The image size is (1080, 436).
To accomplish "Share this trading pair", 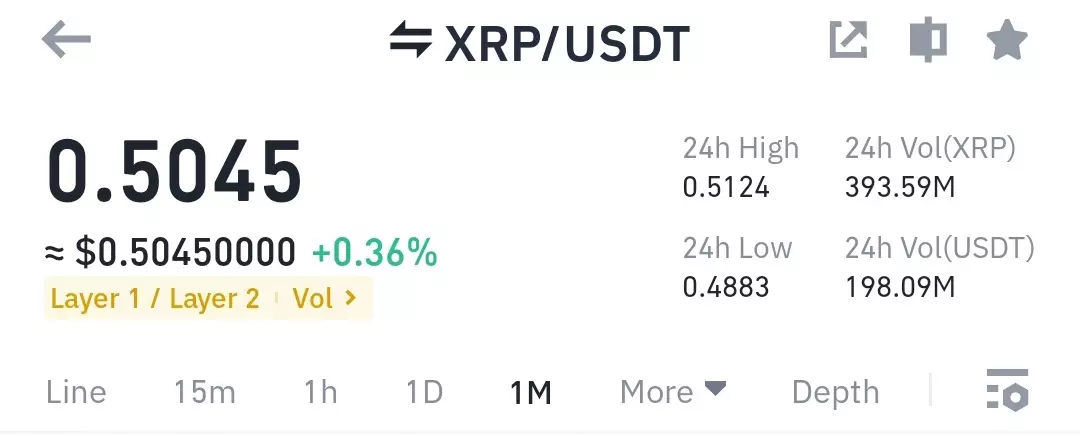I will point(848,41).
